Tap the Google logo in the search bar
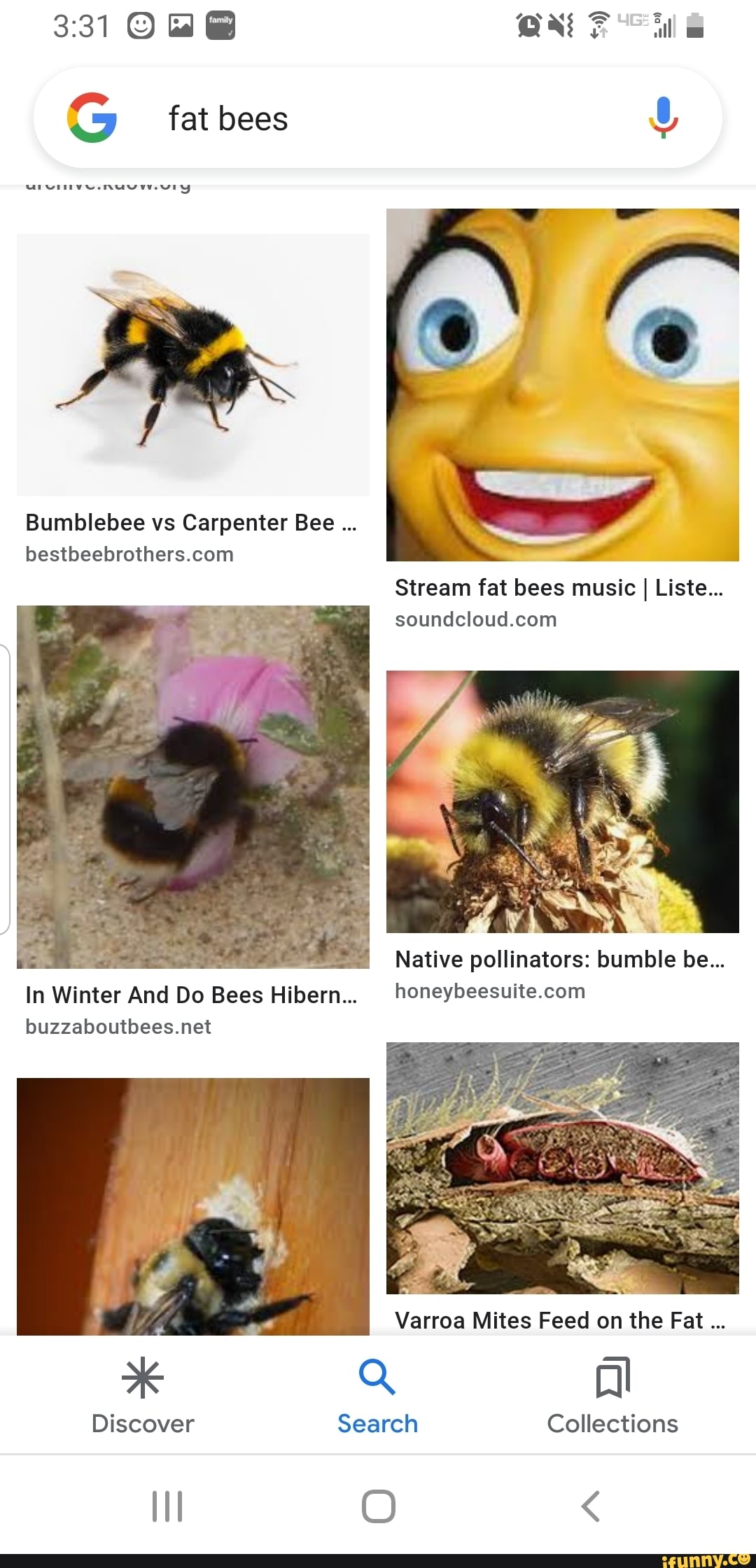The image size is (756, 1568). (93, 117)
